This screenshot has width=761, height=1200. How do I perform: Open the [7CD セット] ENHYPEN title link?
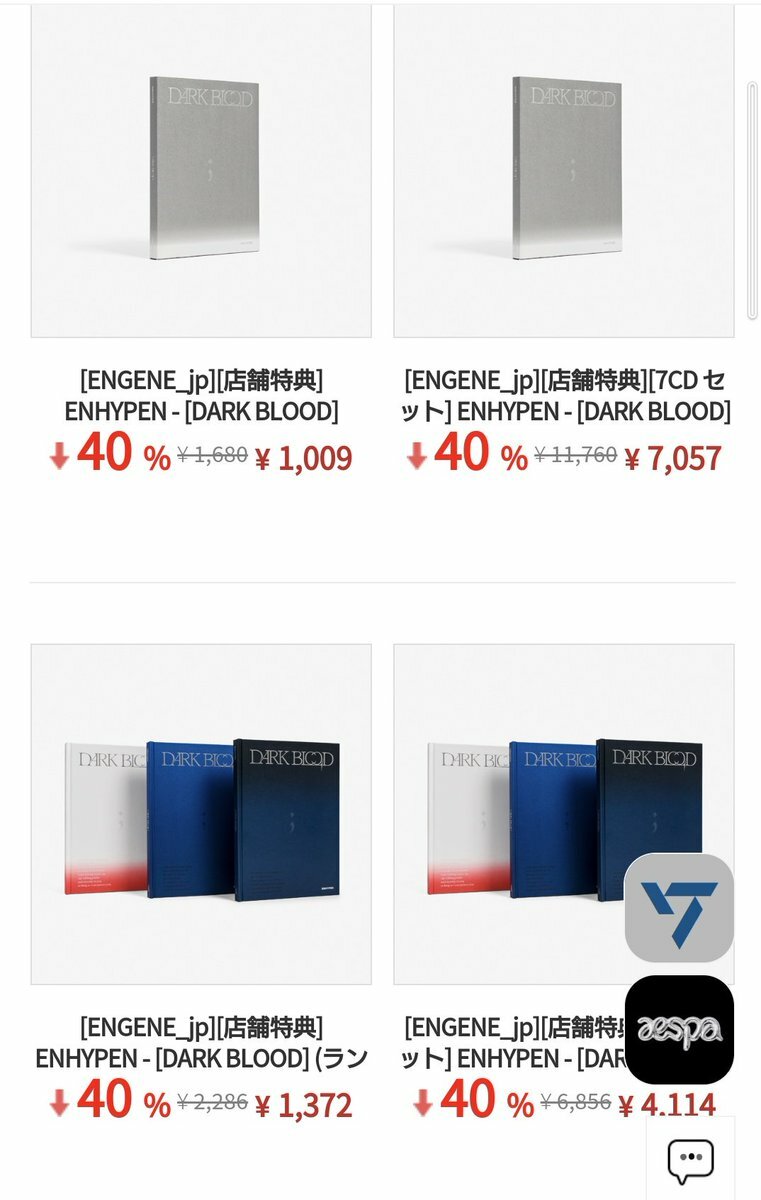coord(565,396)
